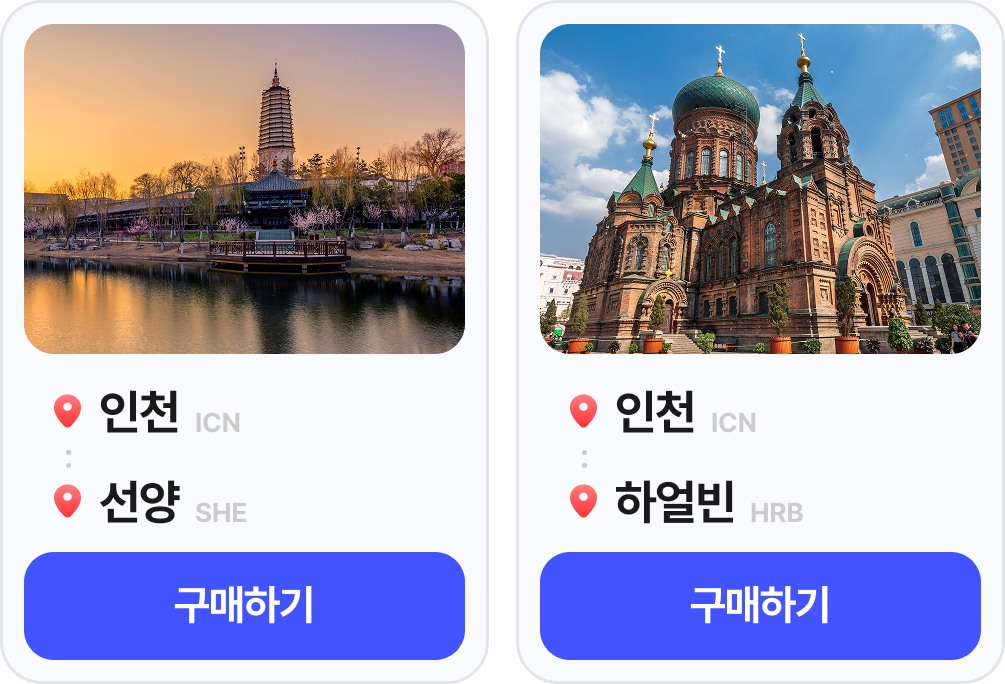Viewport: 1005px width, 684px height.
Task: Tap 구매하기 for the 인천 to 선양 flight
Action: (x=244, y=605)
